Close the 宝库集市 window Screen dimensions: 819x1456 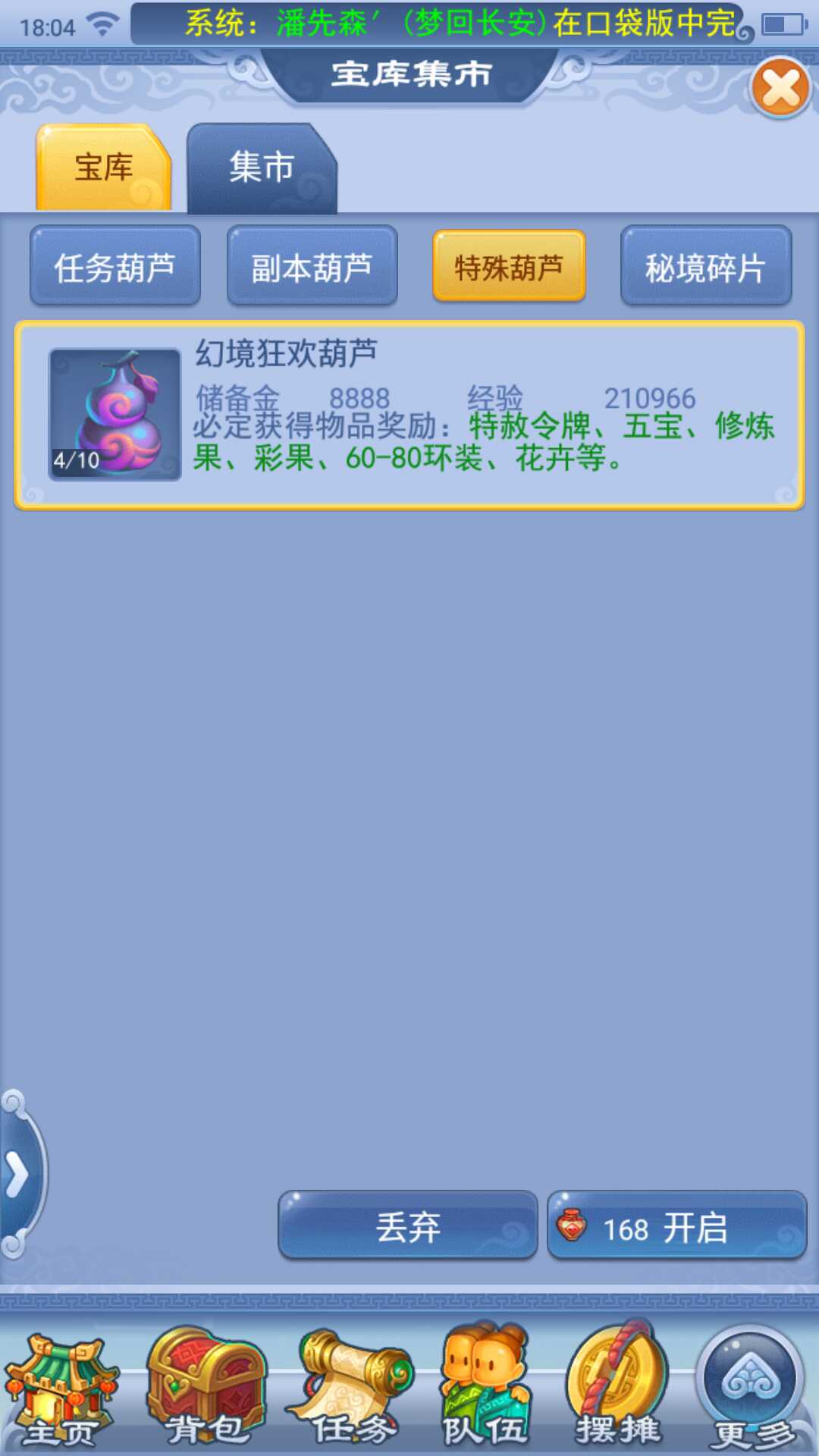click(x=780, y=89)
